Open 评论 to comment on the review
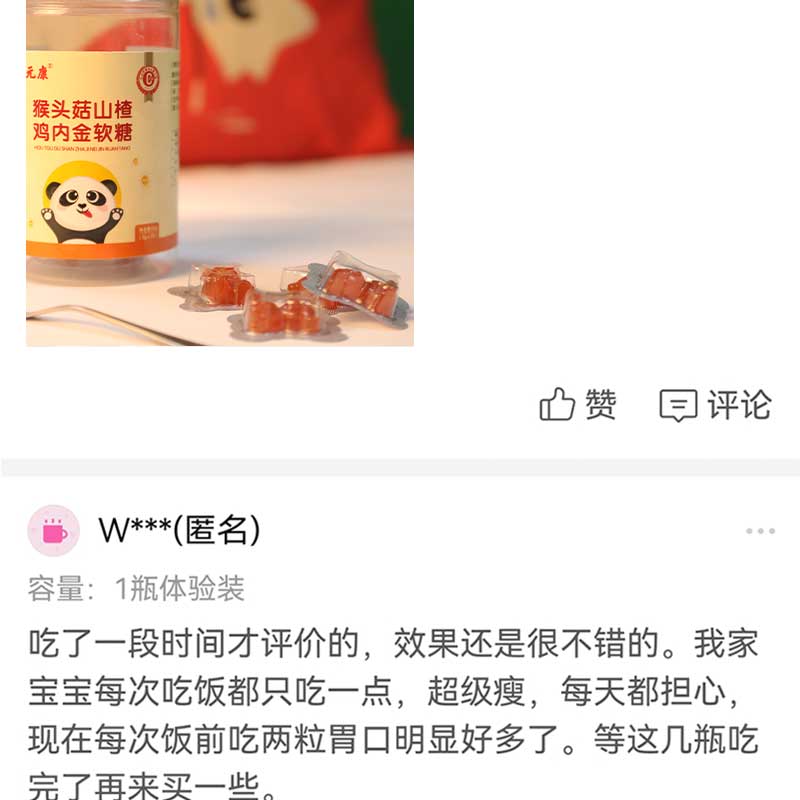 coord(716,405)
